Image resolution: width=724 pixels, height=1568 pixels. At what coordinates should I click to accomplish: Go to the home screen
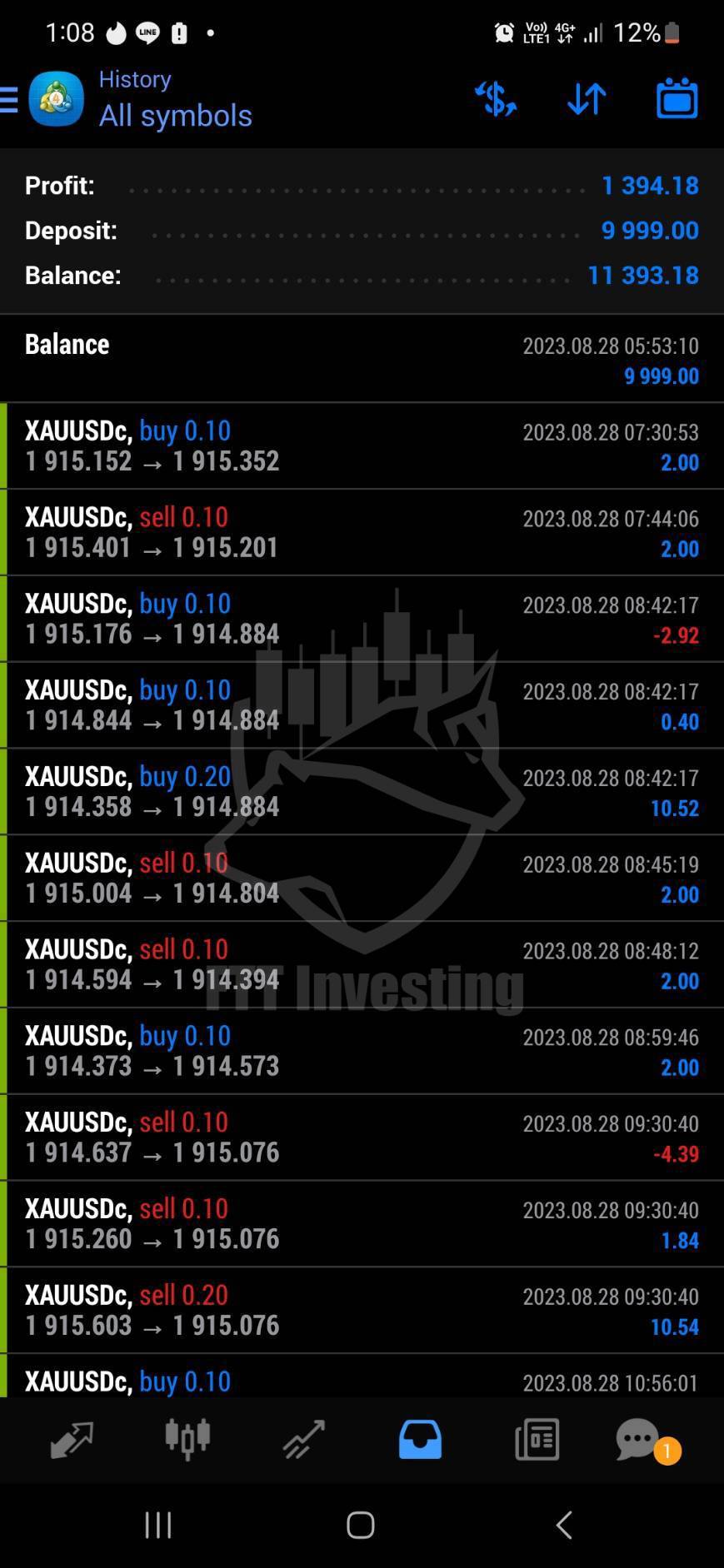361,1526
